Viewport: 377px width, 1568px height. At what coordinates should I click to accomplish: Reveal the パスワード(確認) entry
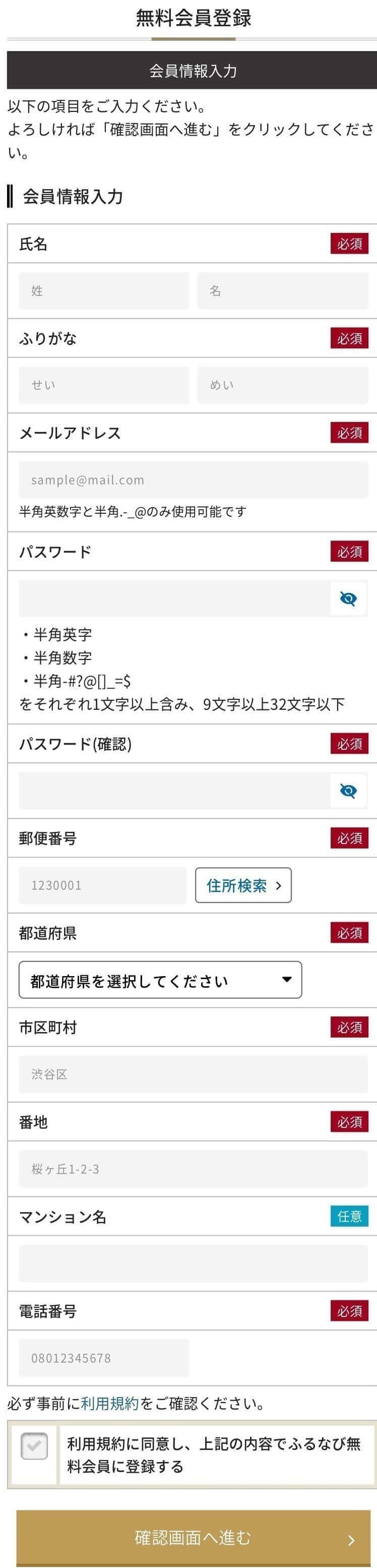point(348,791)
